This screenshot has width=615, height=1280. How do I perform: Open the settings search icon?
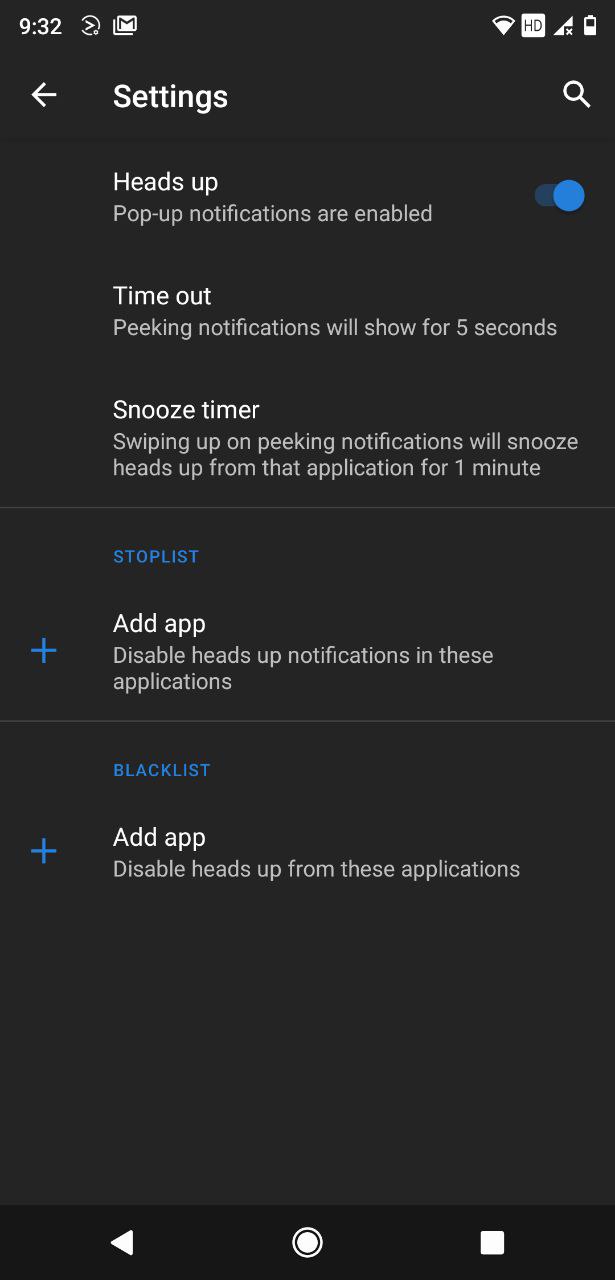coord(576,95)
